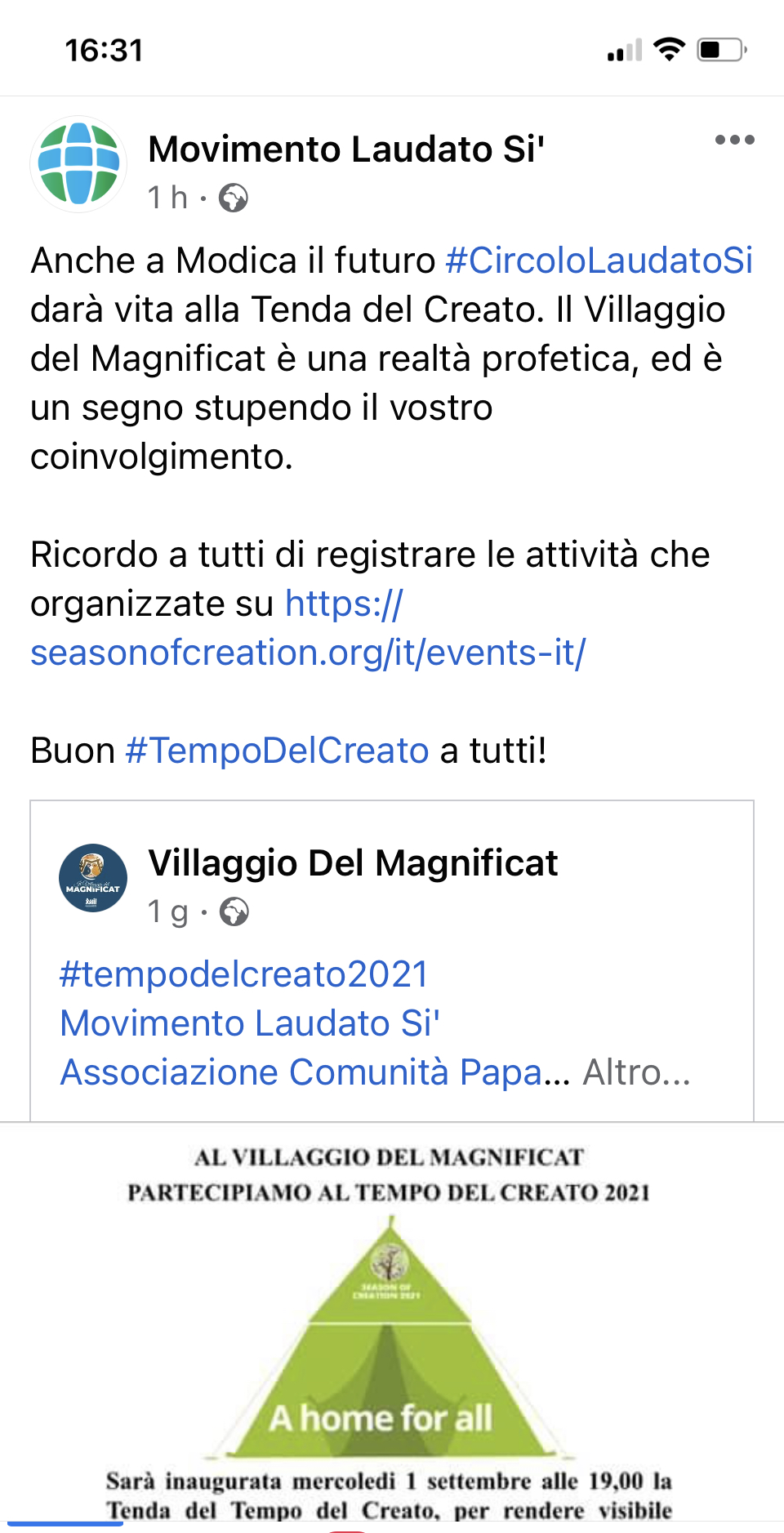
Task: Open the shared Tempo del Creato flyer image
Action: [392, 1323]
